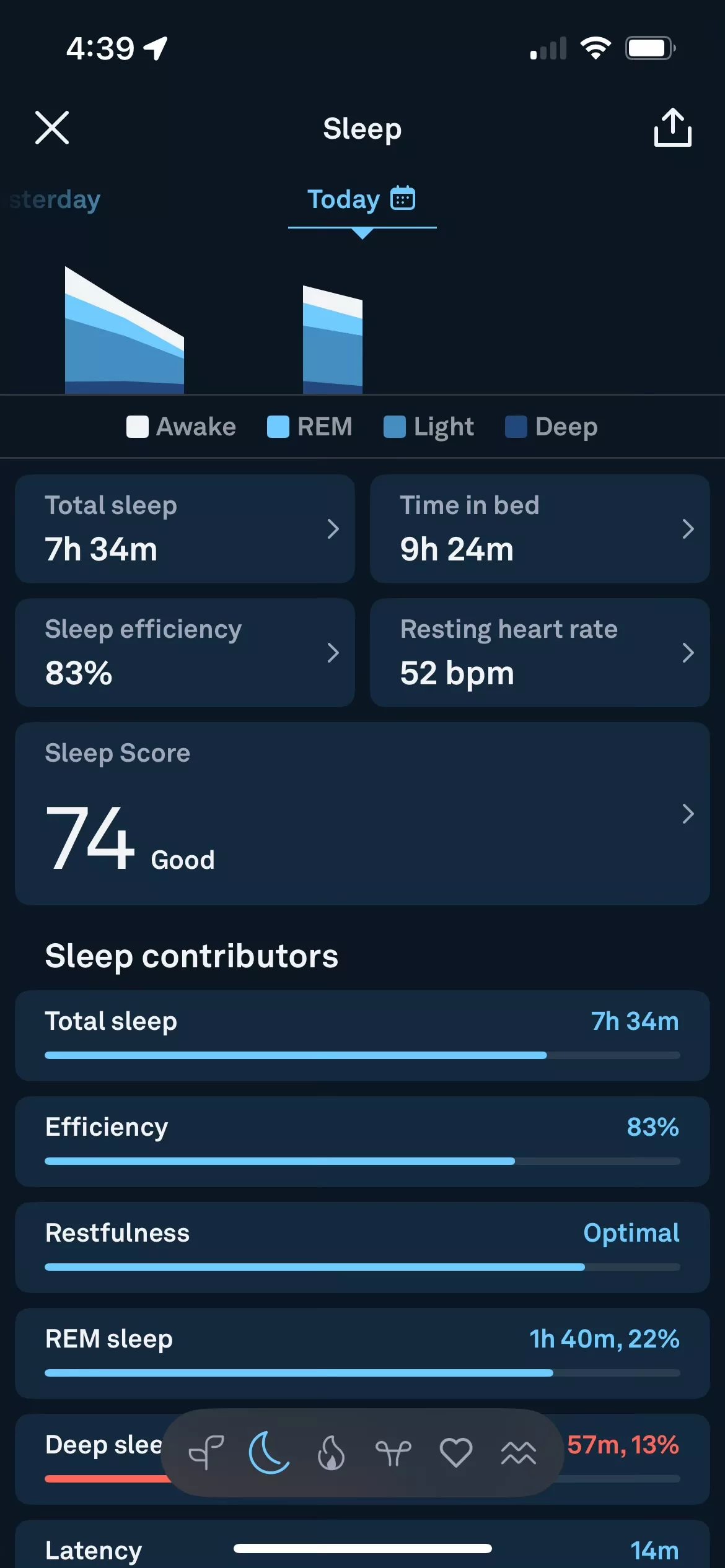This screenshot has height=1568, width=725.
Task: Open the calendar icon beside Today
Action: (403, 199)
